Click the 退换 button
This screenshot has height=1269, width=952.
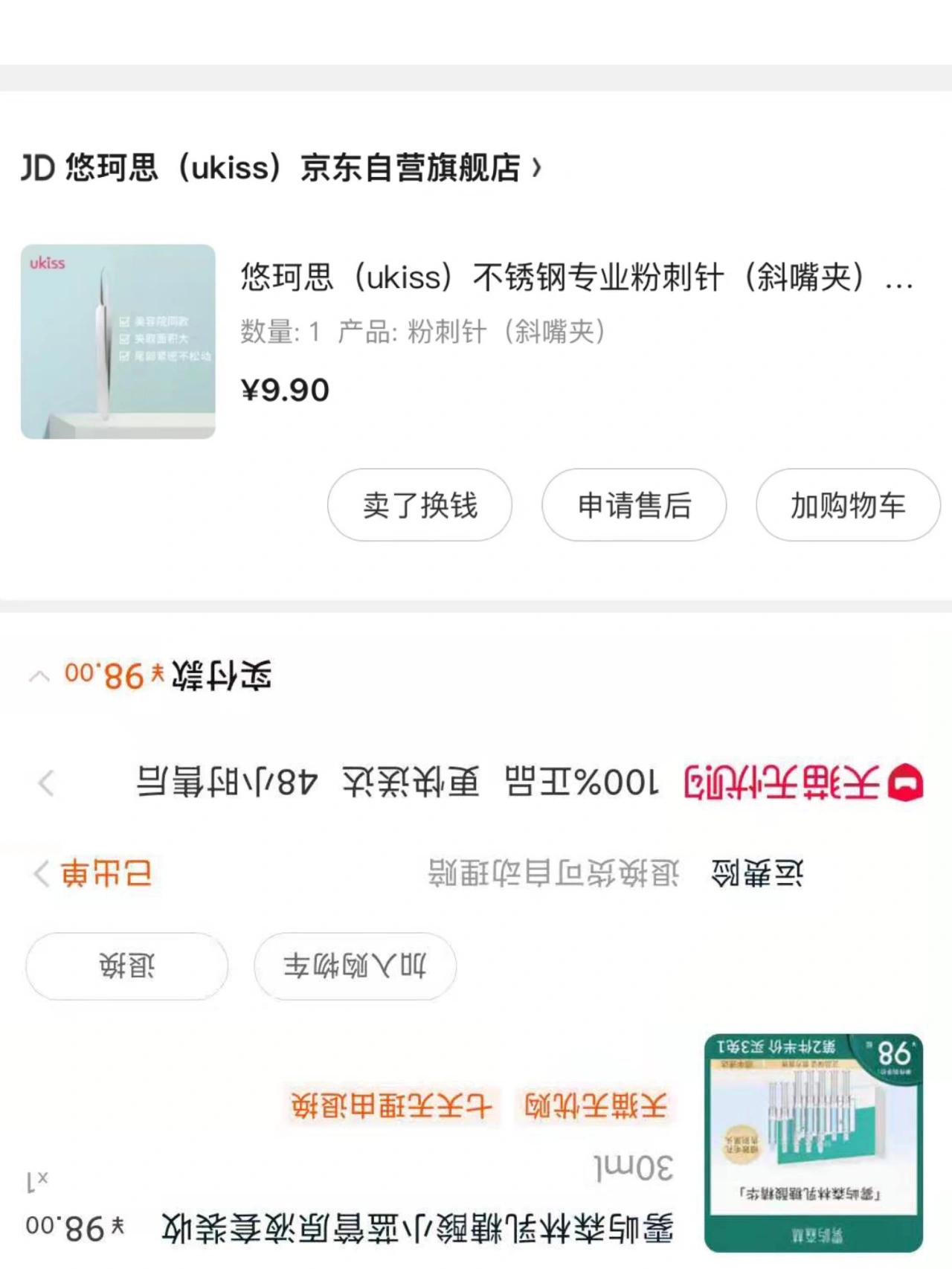click(126, 965)
